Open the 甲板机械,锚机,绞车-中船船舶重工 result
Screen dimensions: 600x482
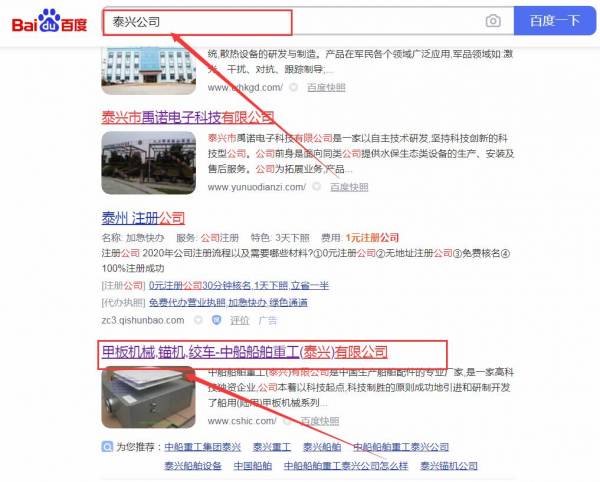(244, 352)
